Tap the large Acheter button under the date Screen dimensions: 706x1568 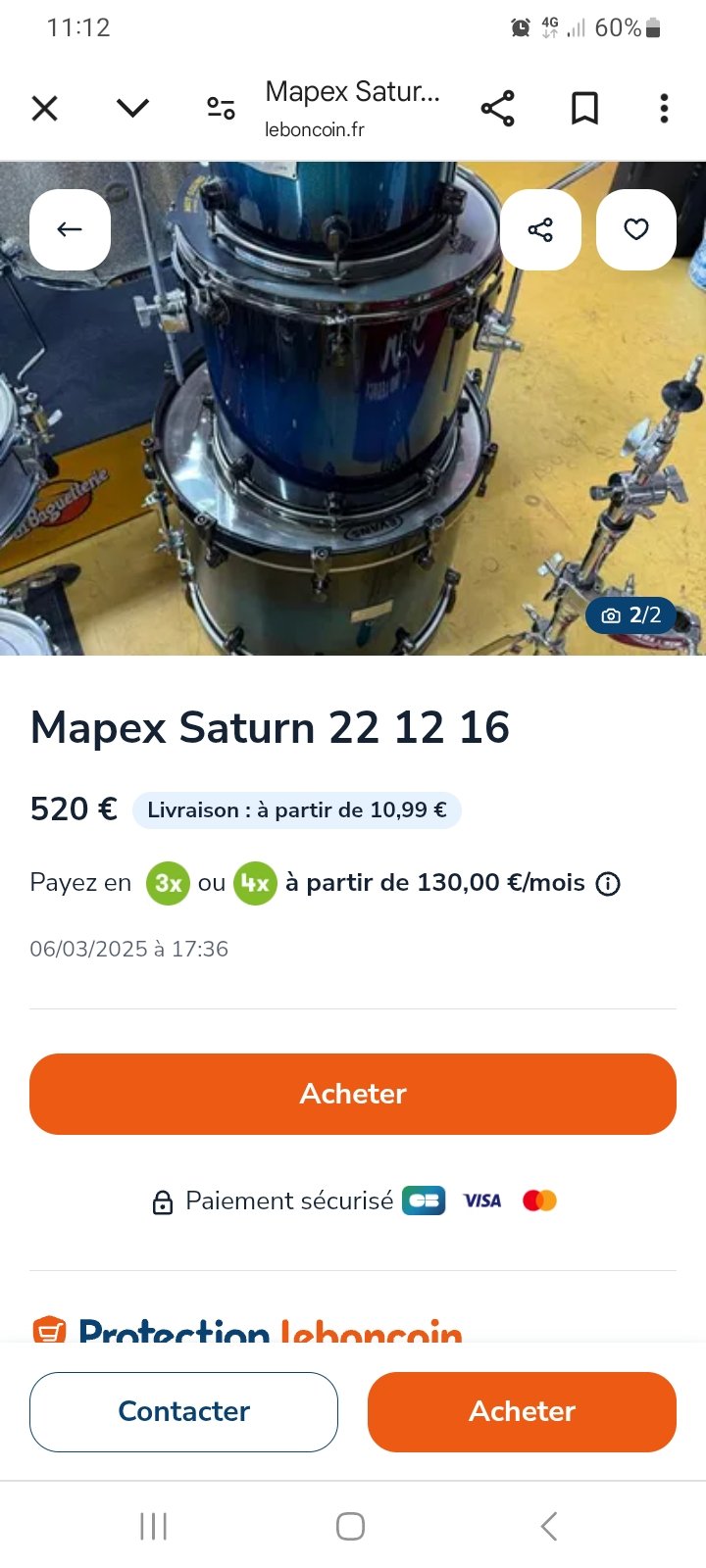click(x=353, y=1094)
